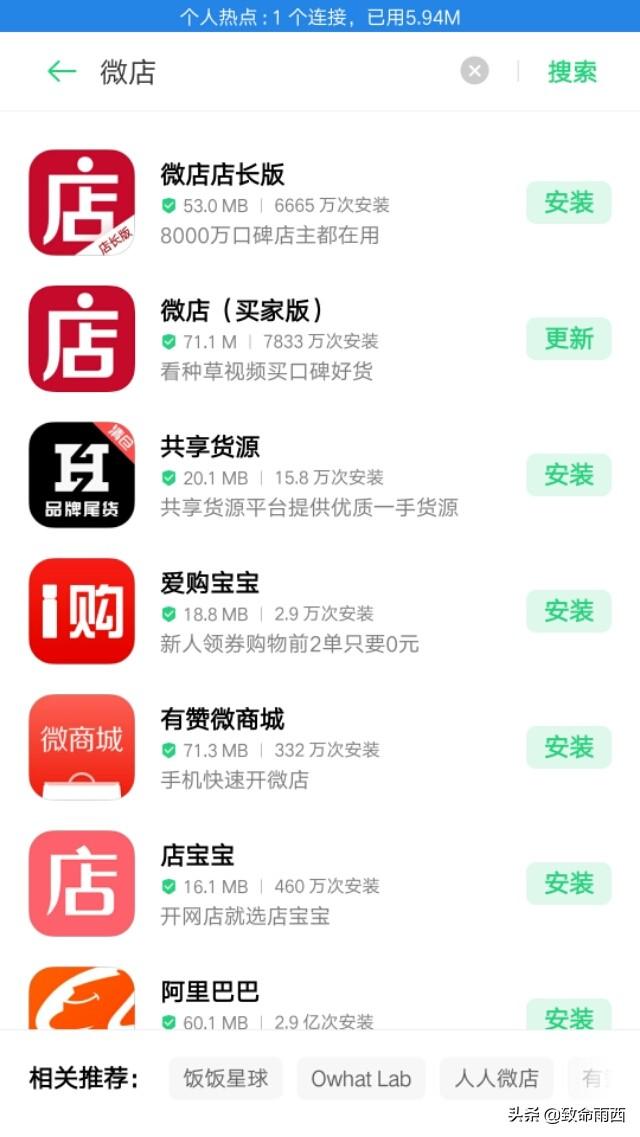Install 阿里巴巴 app

(x=568, y=1017)
